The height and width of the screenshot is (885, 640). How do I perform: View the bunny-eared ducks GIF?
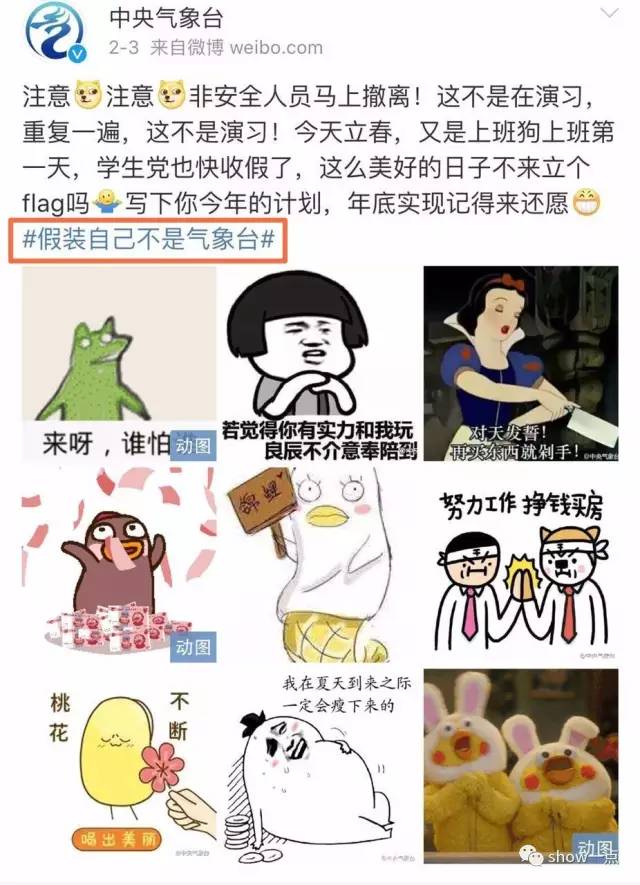pos(519,766)
